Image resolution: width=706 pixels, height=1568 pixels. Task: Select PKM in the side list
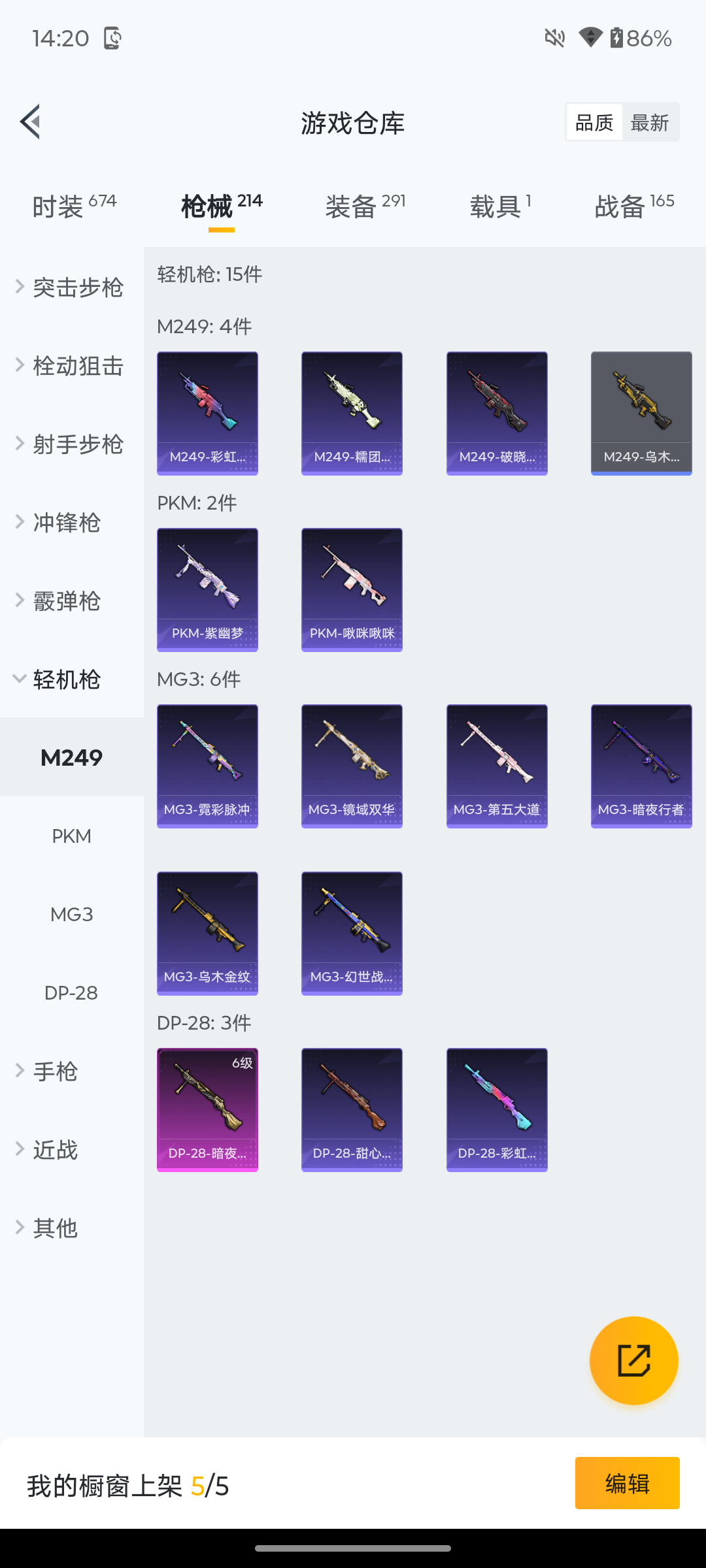pyautogui.click(x=71, y=836)
